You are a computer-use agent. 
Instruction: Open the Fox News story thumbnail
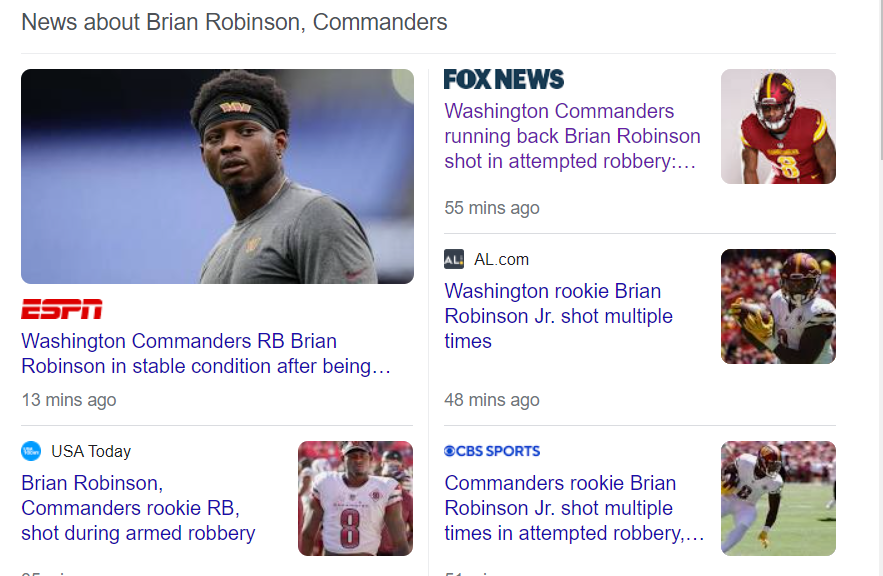pyautogui.click(x=778, y=126)
